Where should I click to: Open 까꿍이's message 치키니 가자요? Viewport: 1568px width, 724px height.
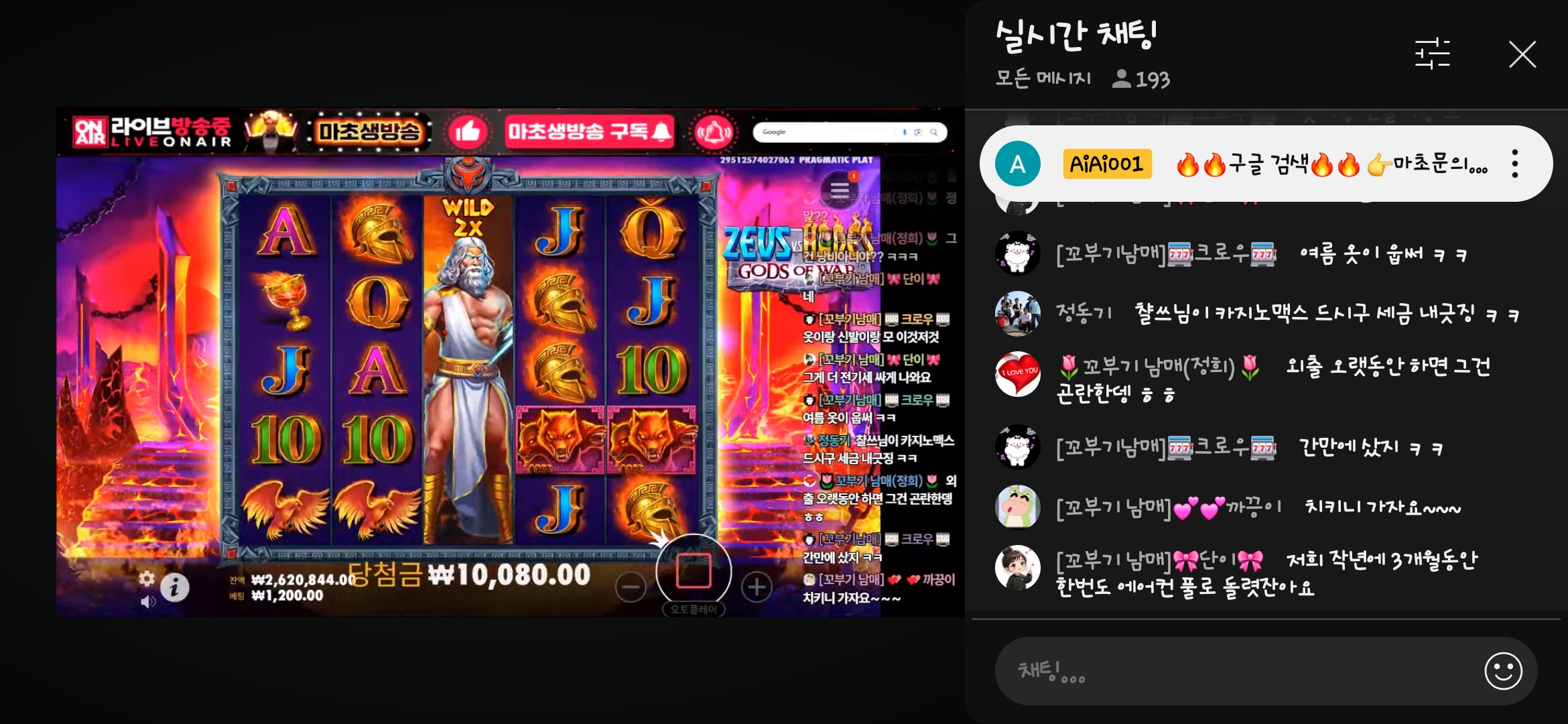1260,507
